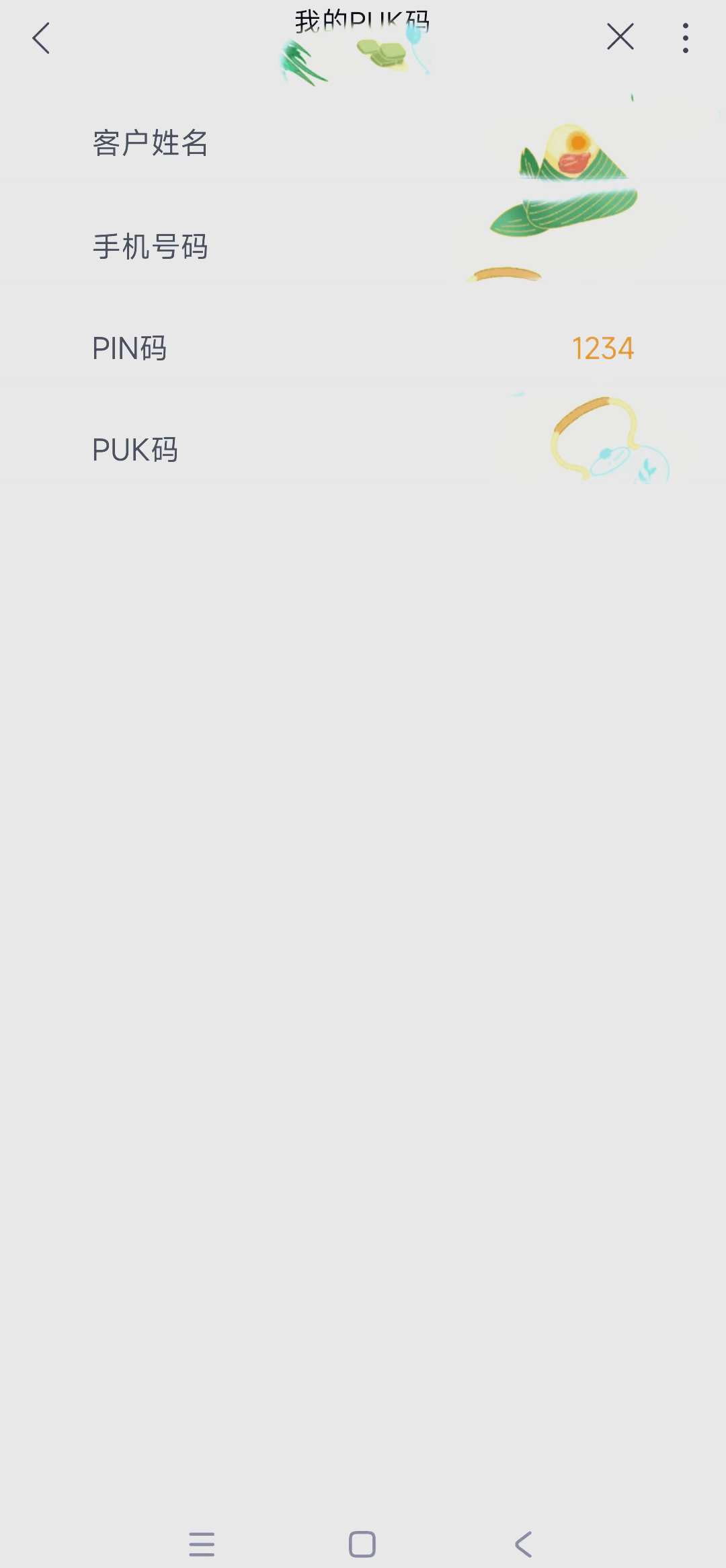Image resolution: width=726 pixels, height=1568 pixels.
Task: Open recent apps from the navigation bar
Action: 202,1544
